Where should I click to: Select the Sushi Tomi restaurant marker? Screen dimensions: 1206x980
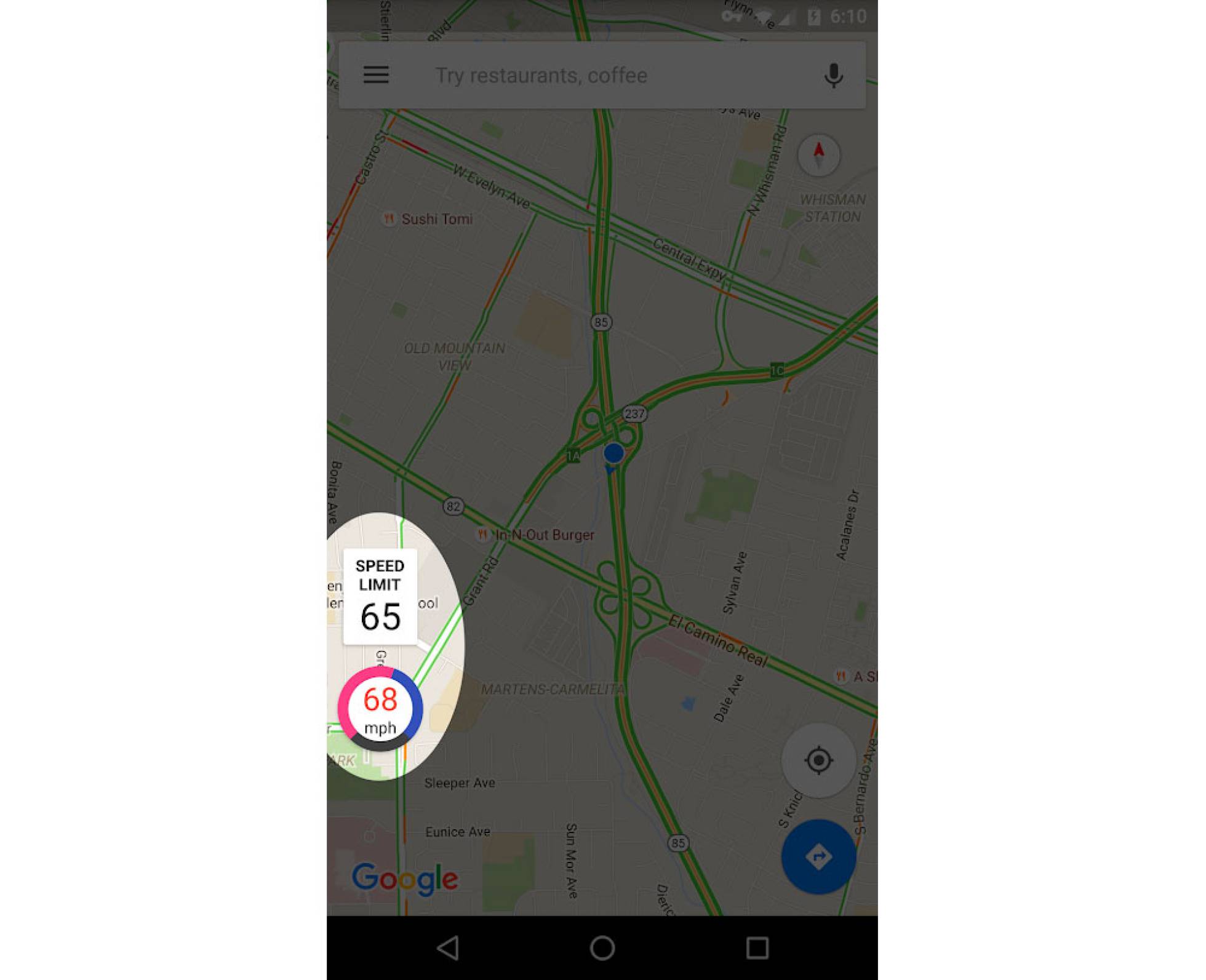pyautogui.click(x=389, y=218)
